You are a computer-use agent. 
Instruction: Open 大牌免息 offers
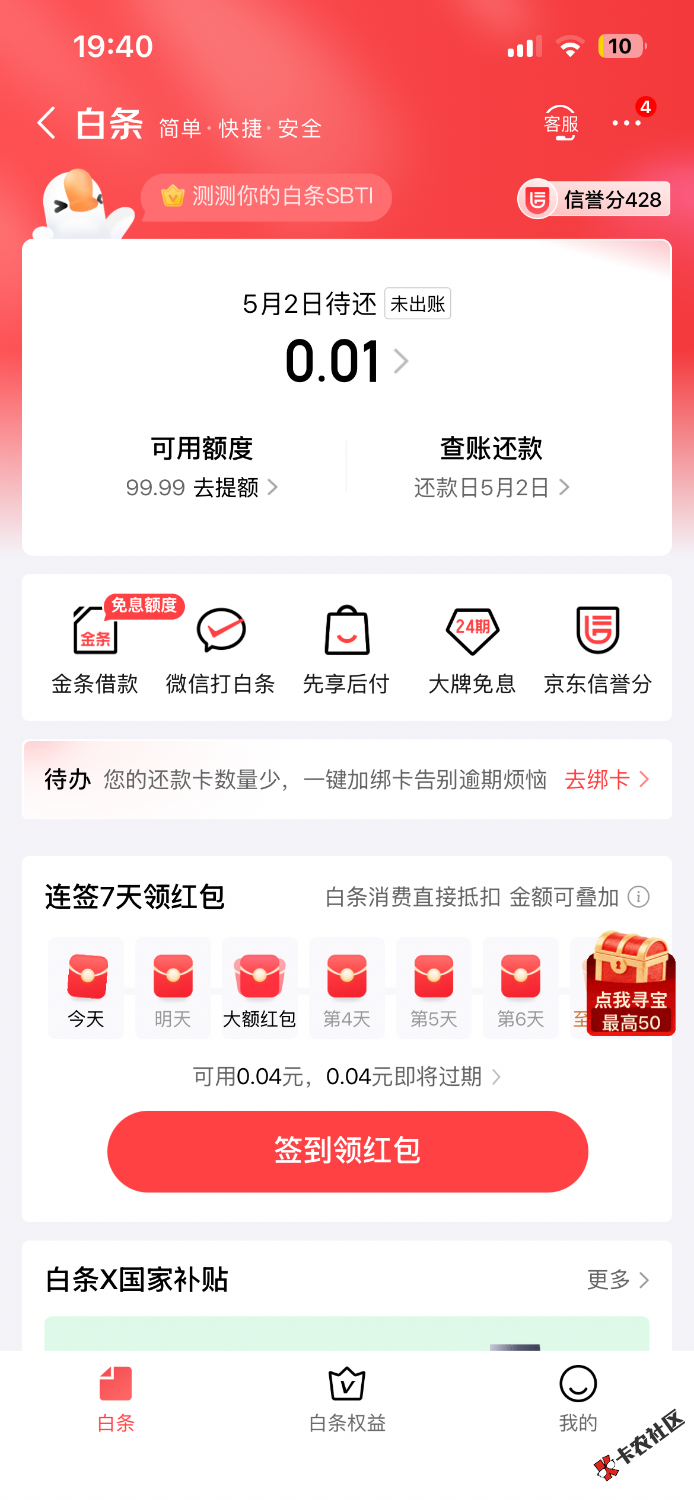(x=472, y=650)
